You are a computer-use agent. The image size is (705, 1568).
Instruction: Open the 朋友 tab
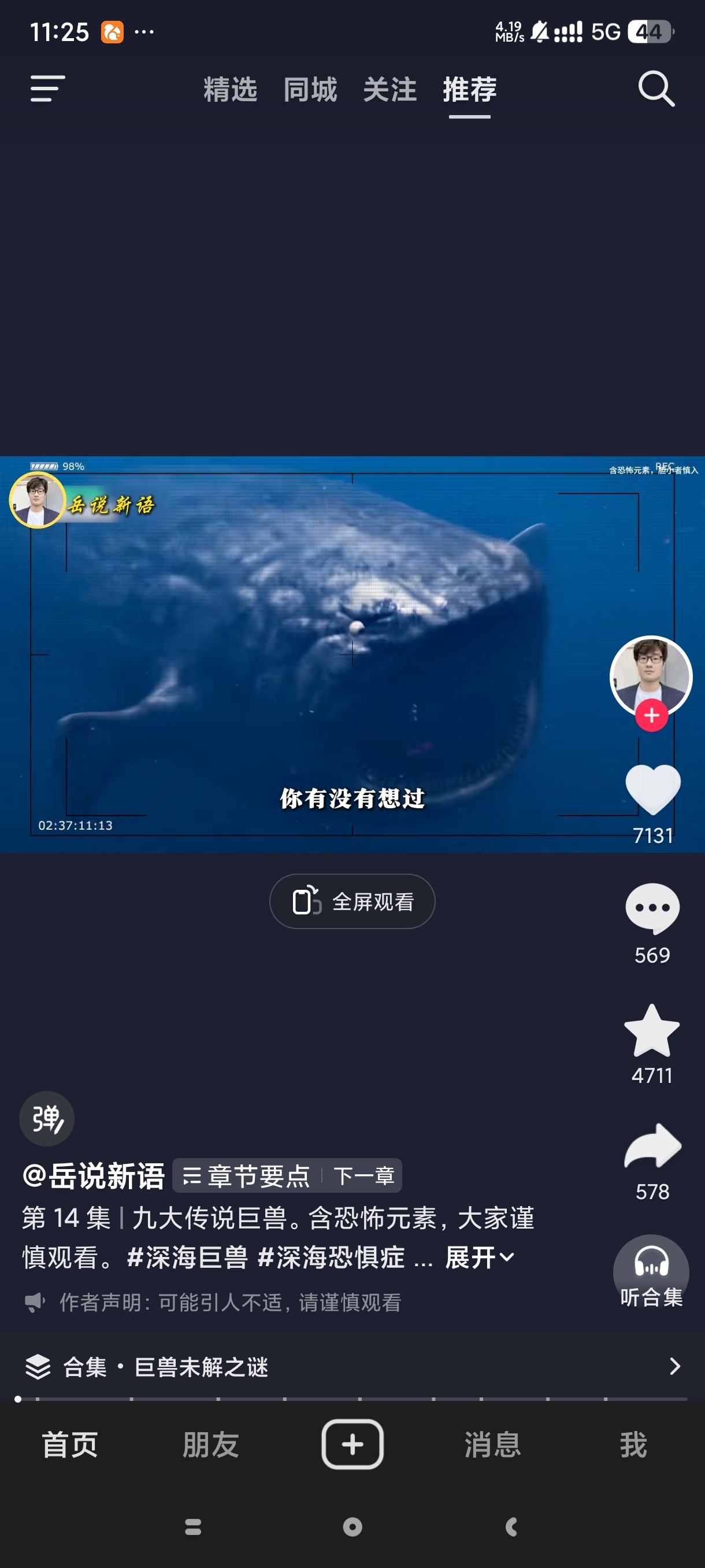[210, 1444]
